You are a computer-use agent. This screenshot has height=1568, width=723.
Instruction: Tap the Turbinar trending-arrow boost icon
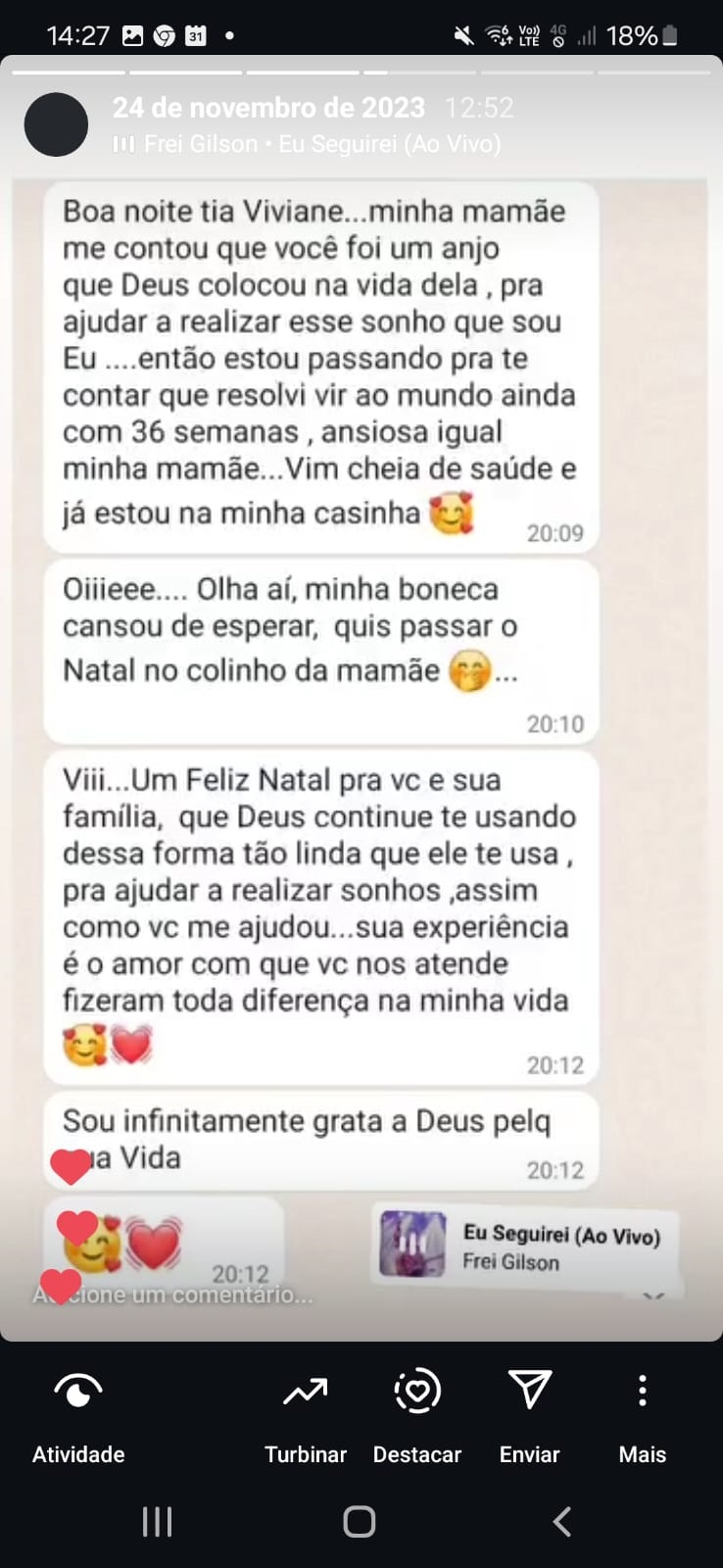click(x=305, y=1390)
